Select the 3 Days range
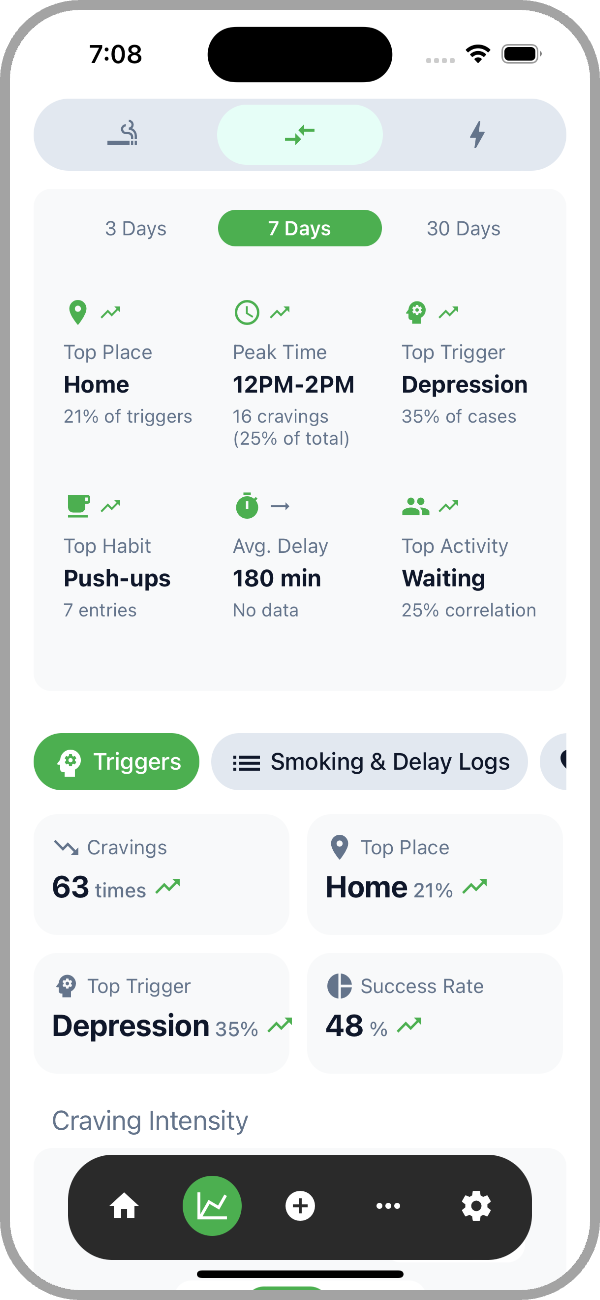 coord(136,228)
